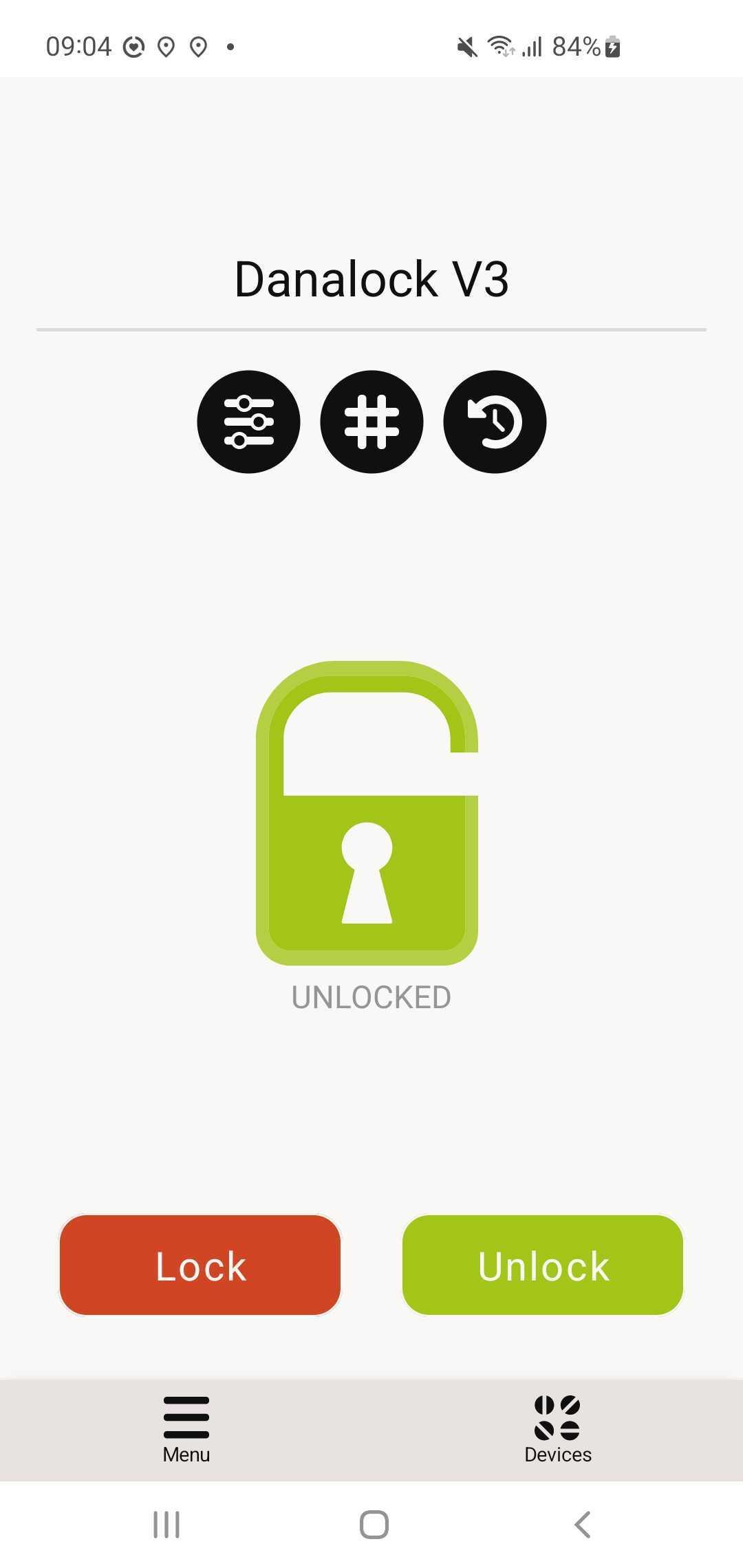The width and height of the screenshot is (743, 1568).
Task: Tap the green Unlock button
Action: 543,1265
